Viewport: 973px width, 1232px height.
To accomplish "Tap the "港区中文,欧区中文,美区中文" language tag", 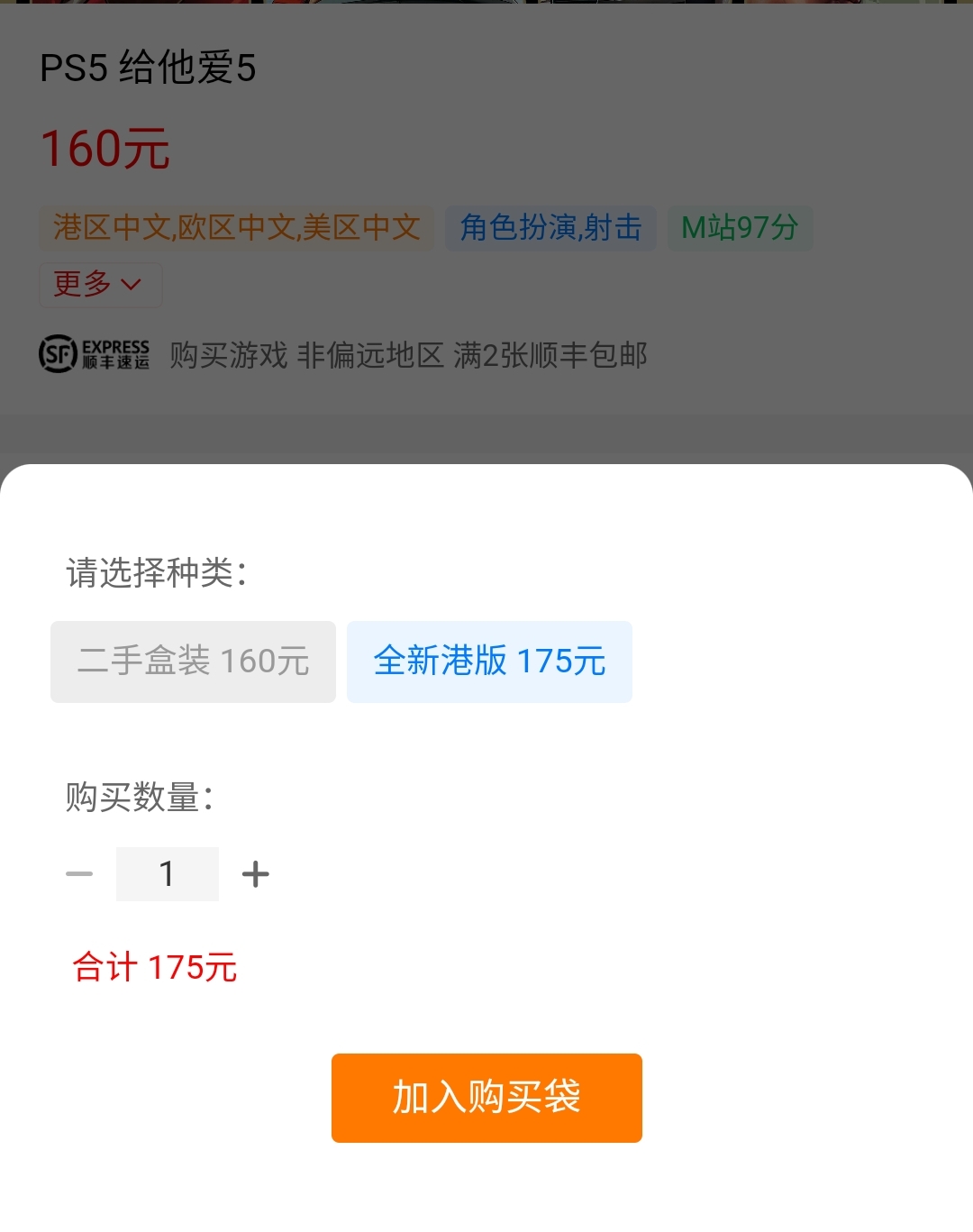I will click(x=232, y=228).
